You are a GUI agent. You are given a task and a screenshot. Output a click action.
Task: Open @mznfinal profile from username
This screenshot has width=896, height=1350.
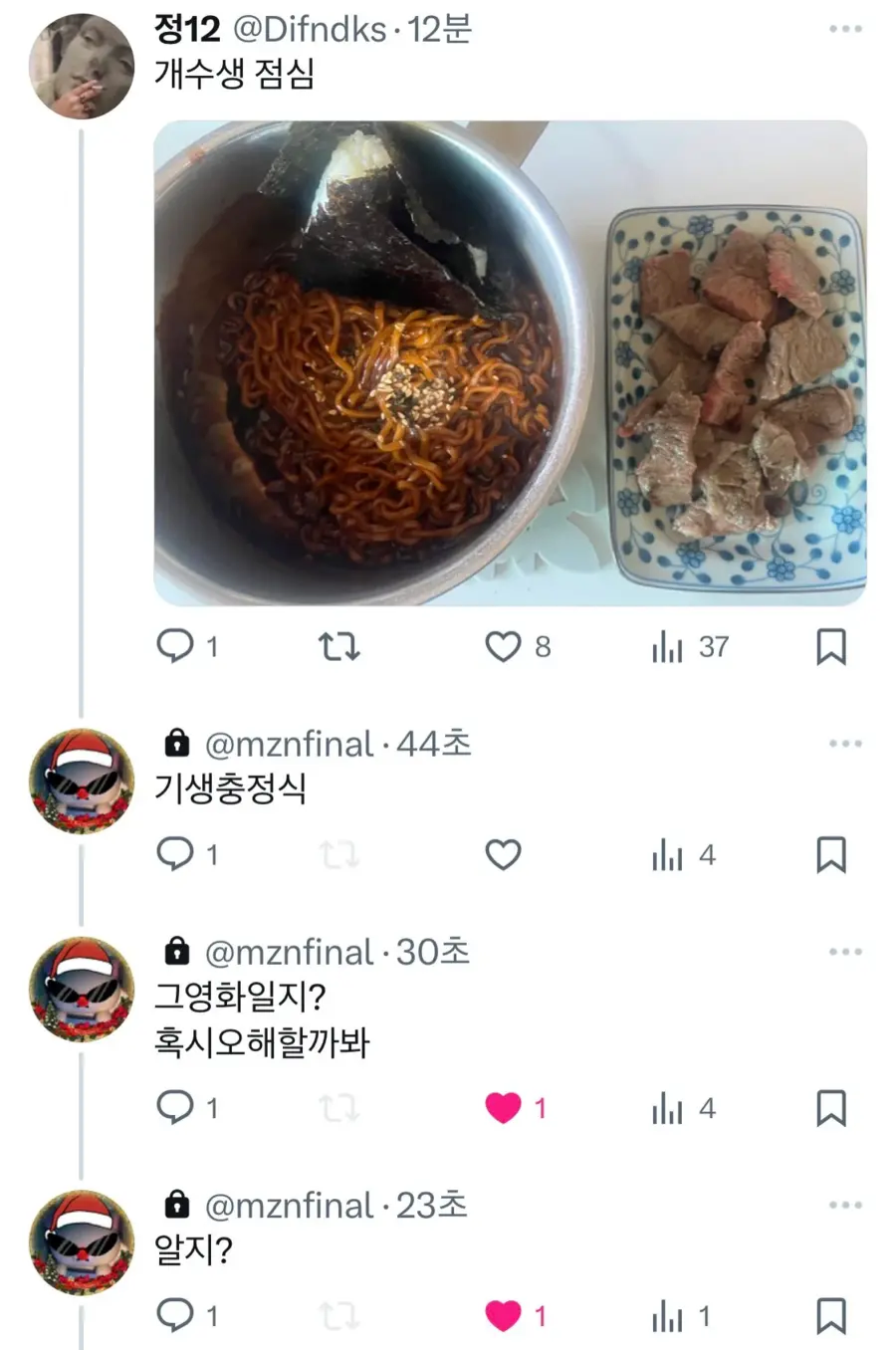click(x=286, y=742)
